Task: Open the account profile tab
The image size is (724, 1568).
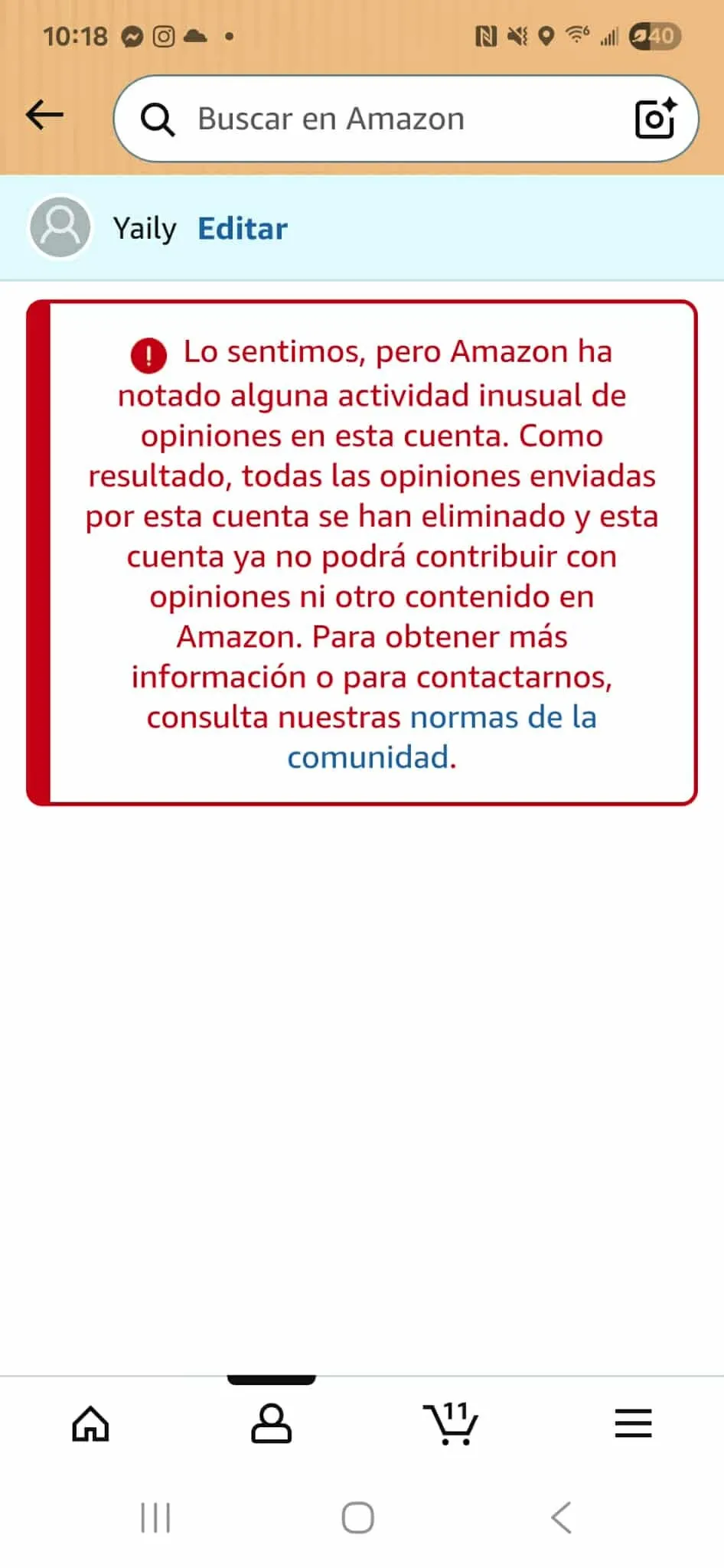Action: coord(271,1424)
